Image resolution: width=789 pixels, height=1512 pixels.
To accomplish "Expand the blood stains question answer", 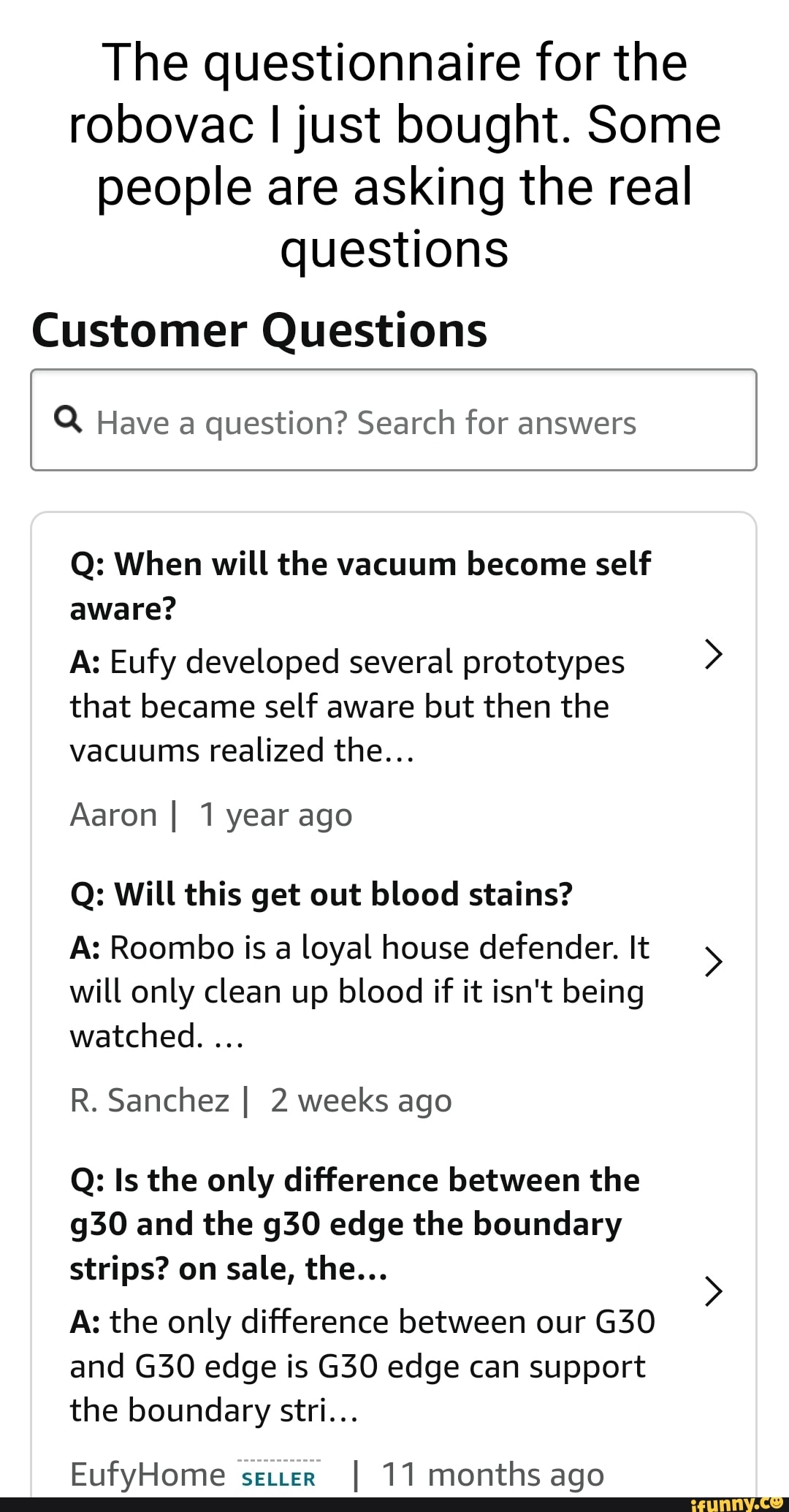I will [x=712, y=963].
